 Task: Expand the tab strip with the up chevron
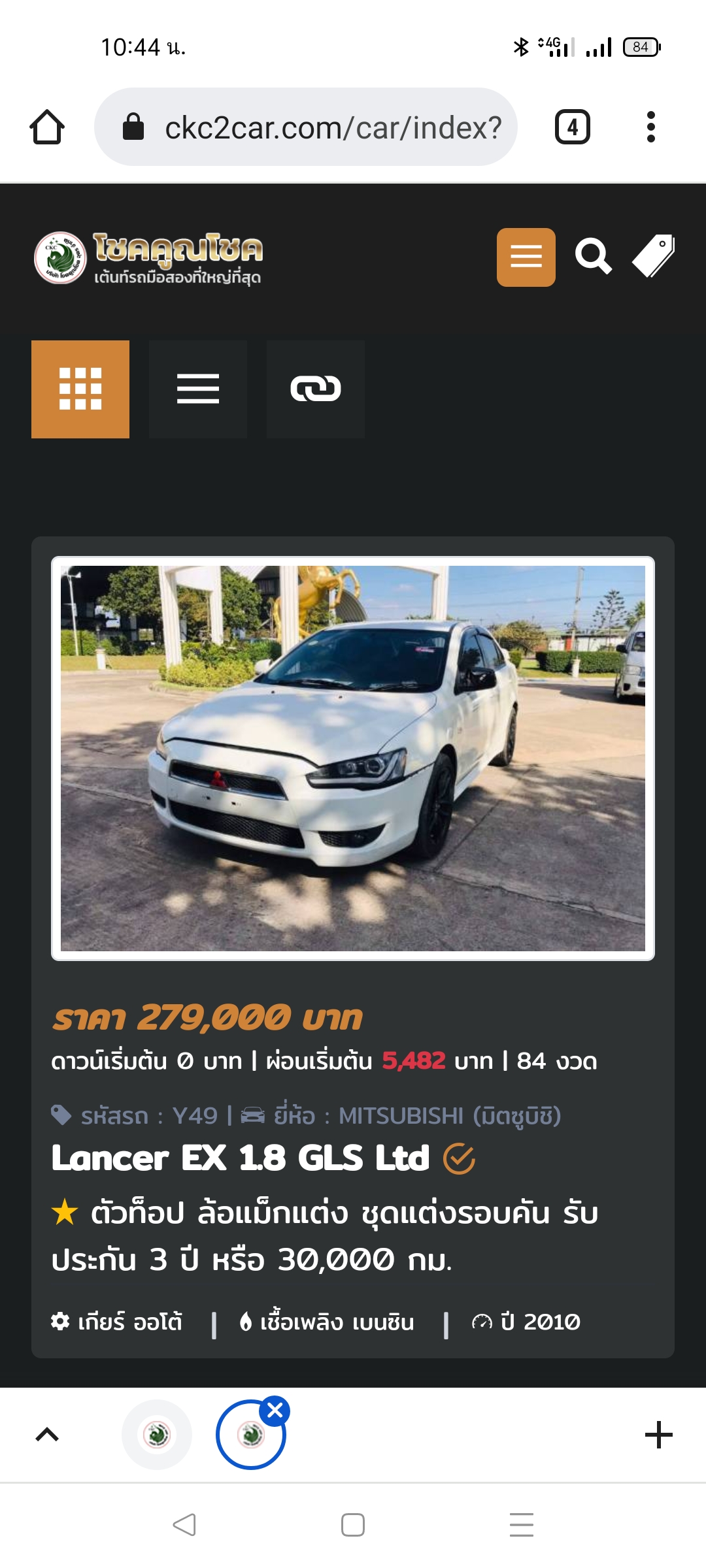[47, 1435]
